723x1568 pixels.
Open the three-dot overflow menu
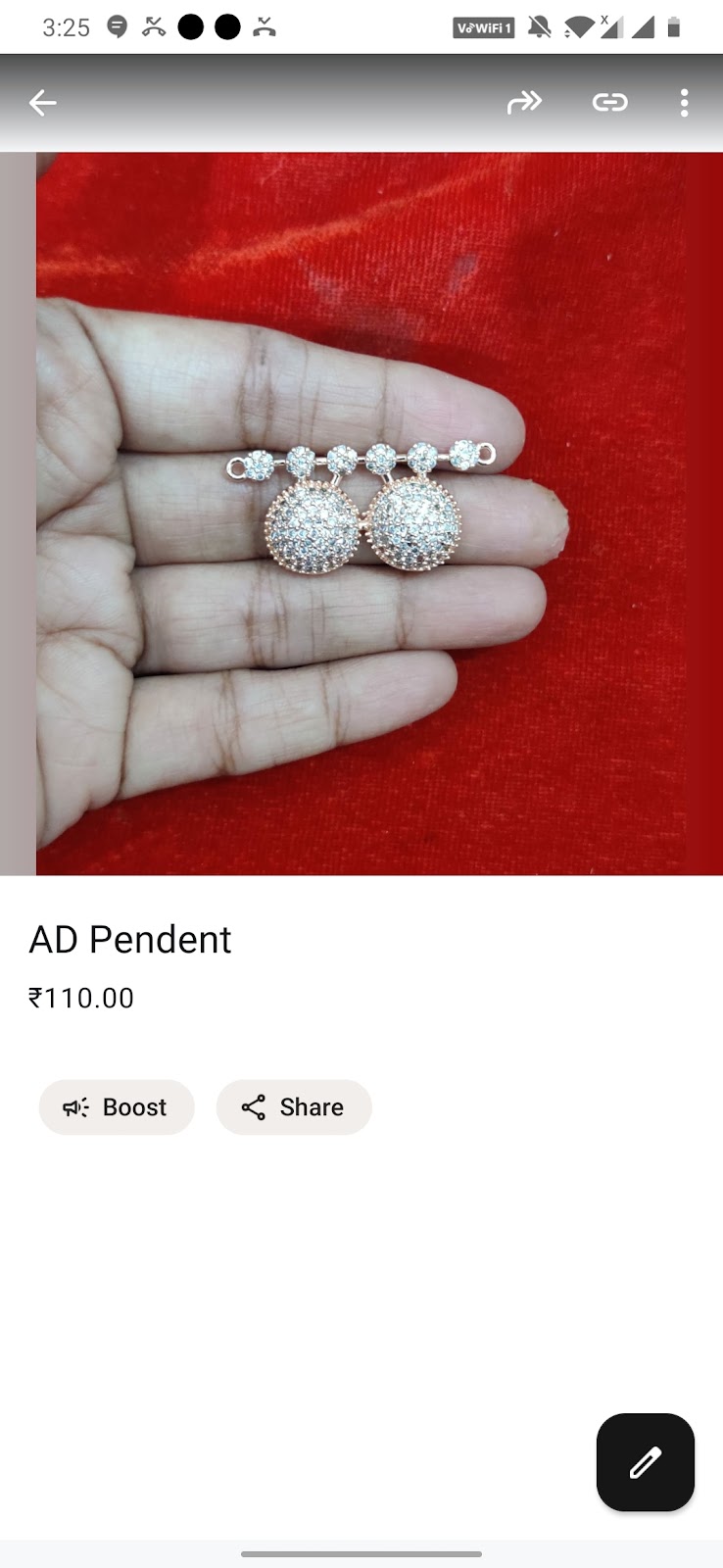pyautogui.click(x=684, y=102)
